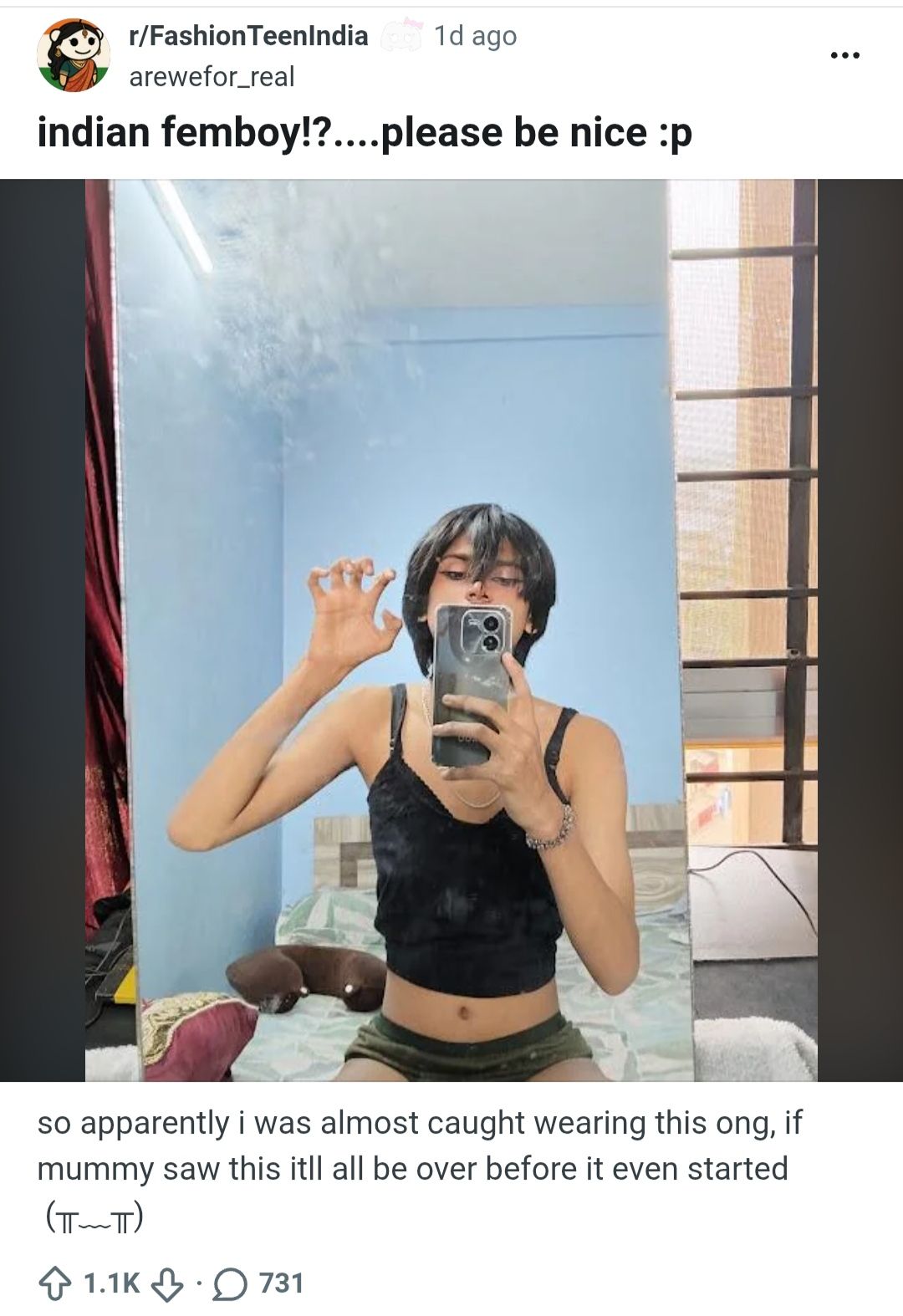Downvote this post
Viewport: 903px width, 1316px height.
click(x=167, y=1284)
